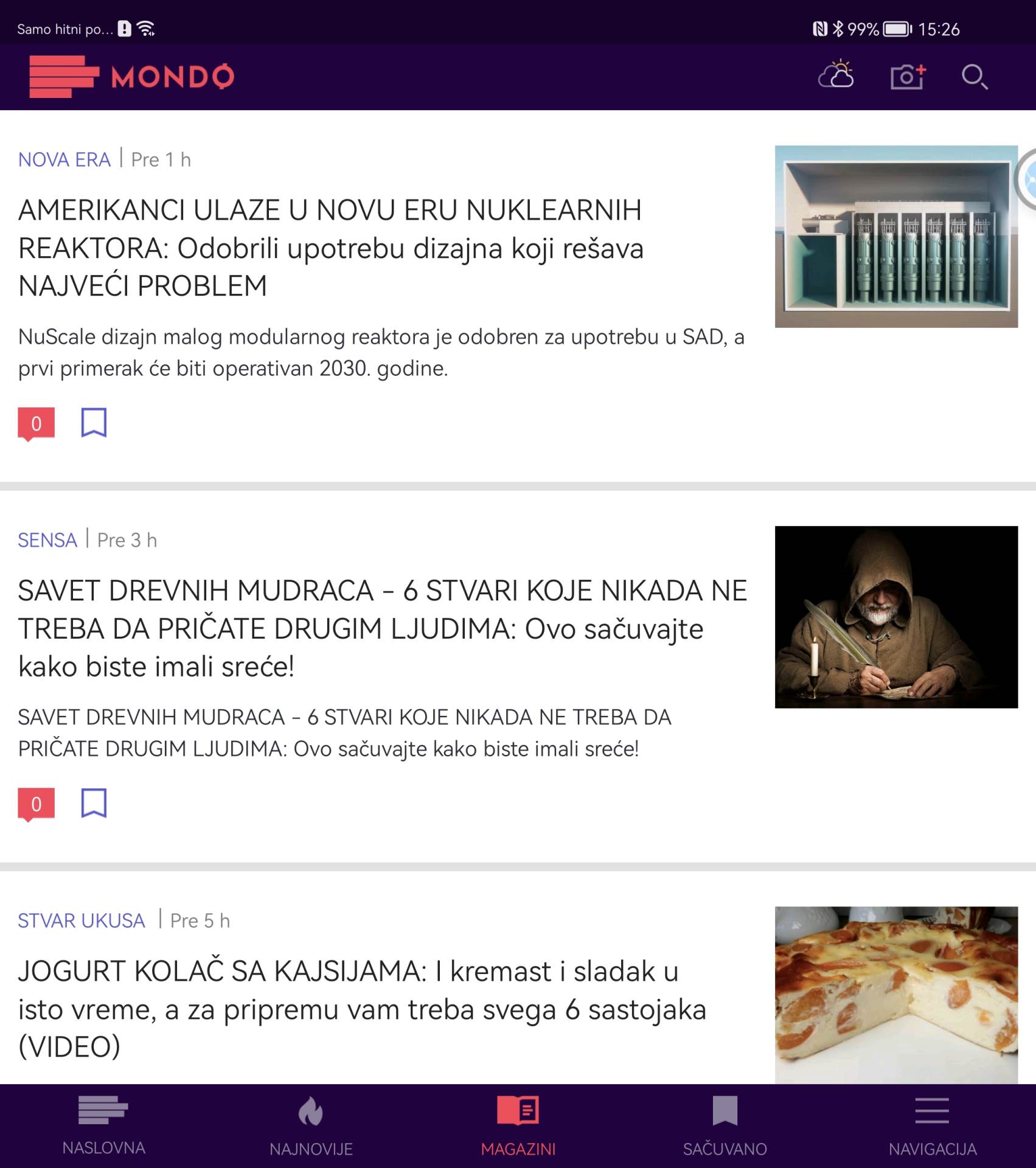Open the STVAR UKUSA category
The image size is (1036, 1168).
[x=82, y=920]
